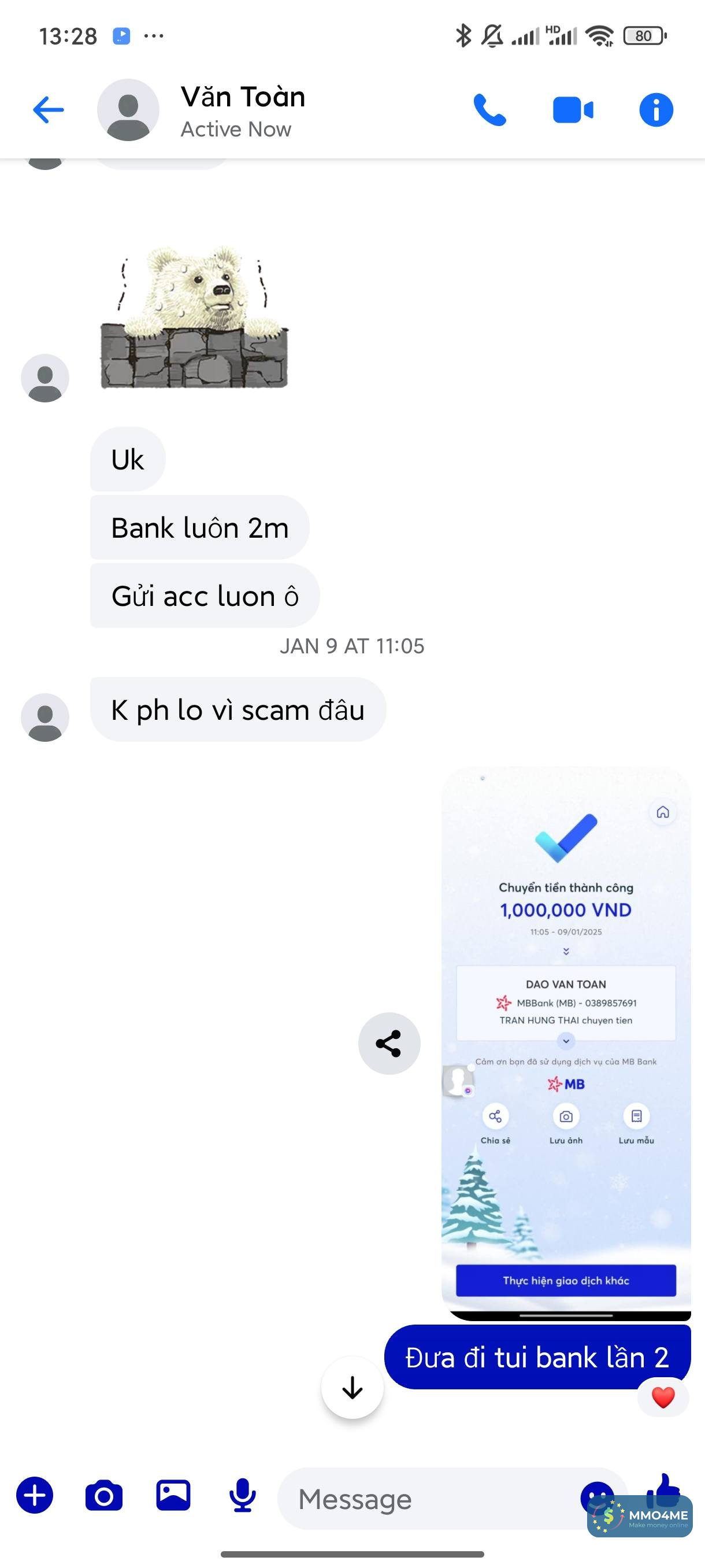Open more attachment options with plus icon

[x=35, y=1495]
